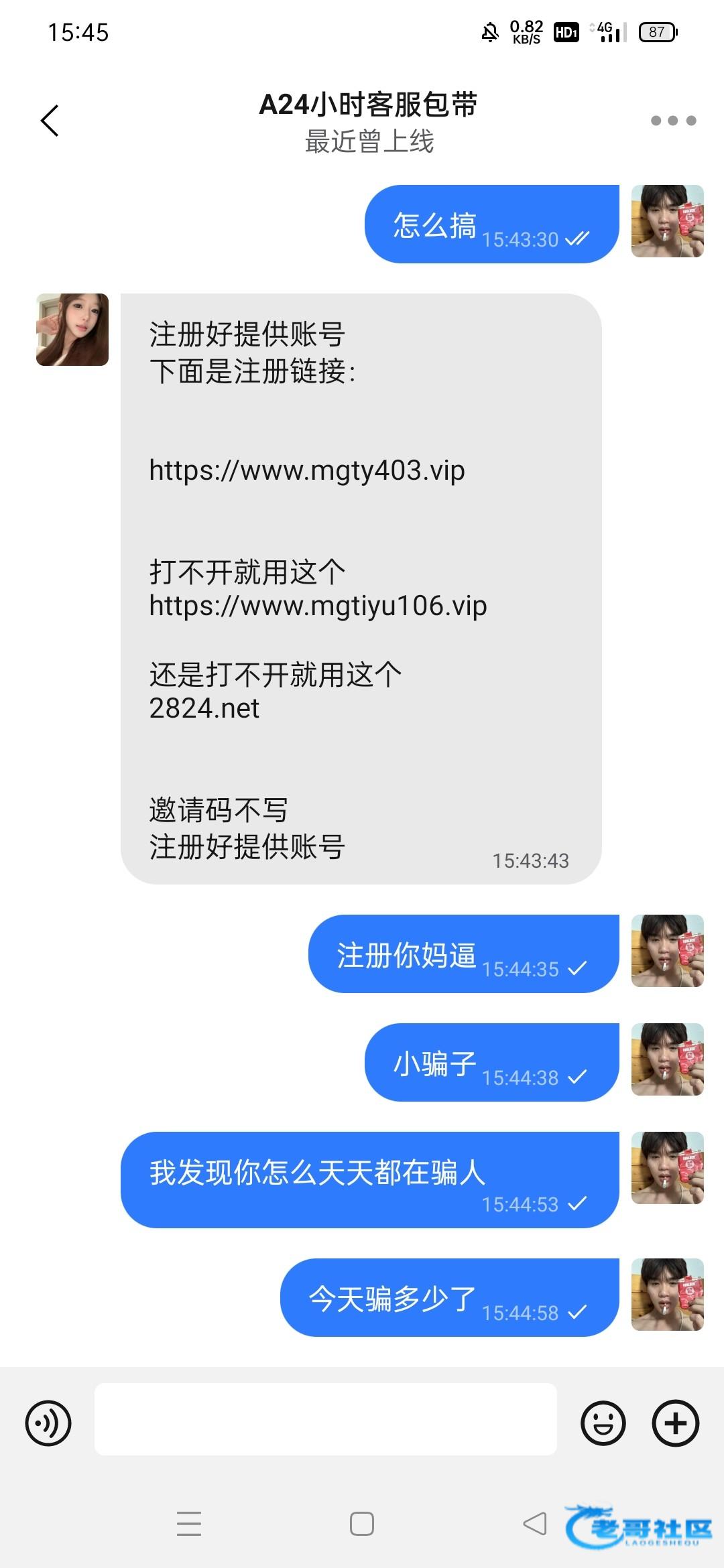Open the plus attachment menu

675,1423
